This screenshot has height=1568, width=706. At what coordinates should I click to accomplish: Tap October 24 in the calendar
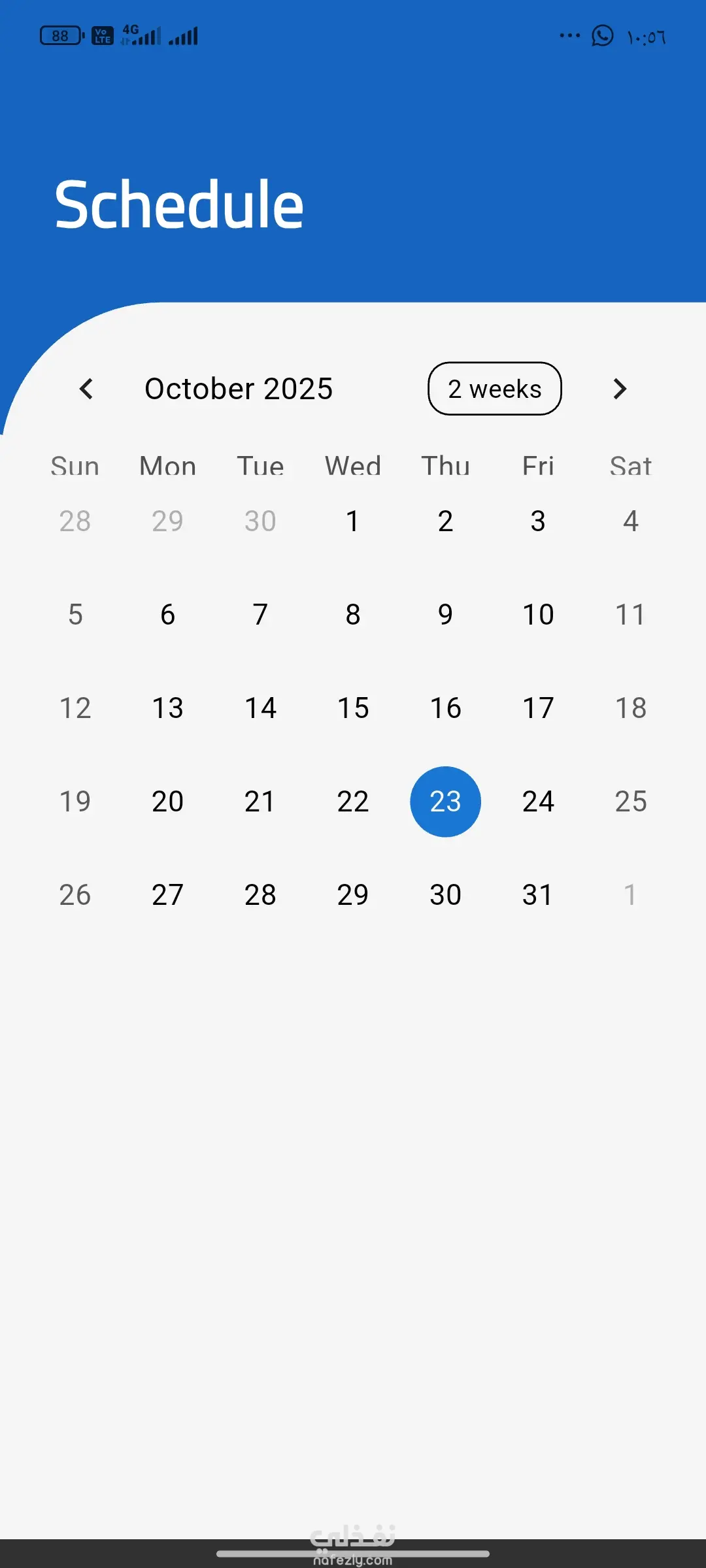tap(538, 802)
